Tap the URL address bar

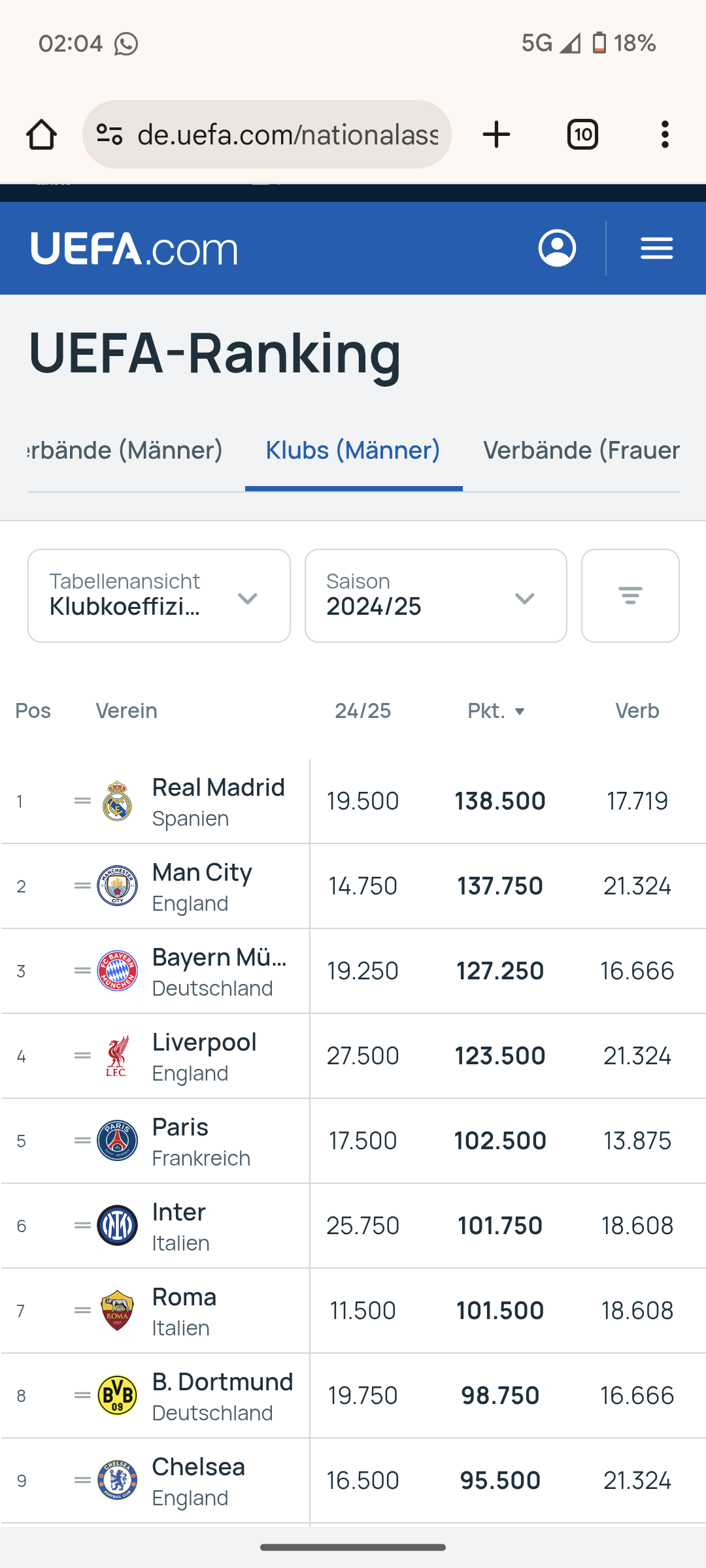click(x=267, y=135)
